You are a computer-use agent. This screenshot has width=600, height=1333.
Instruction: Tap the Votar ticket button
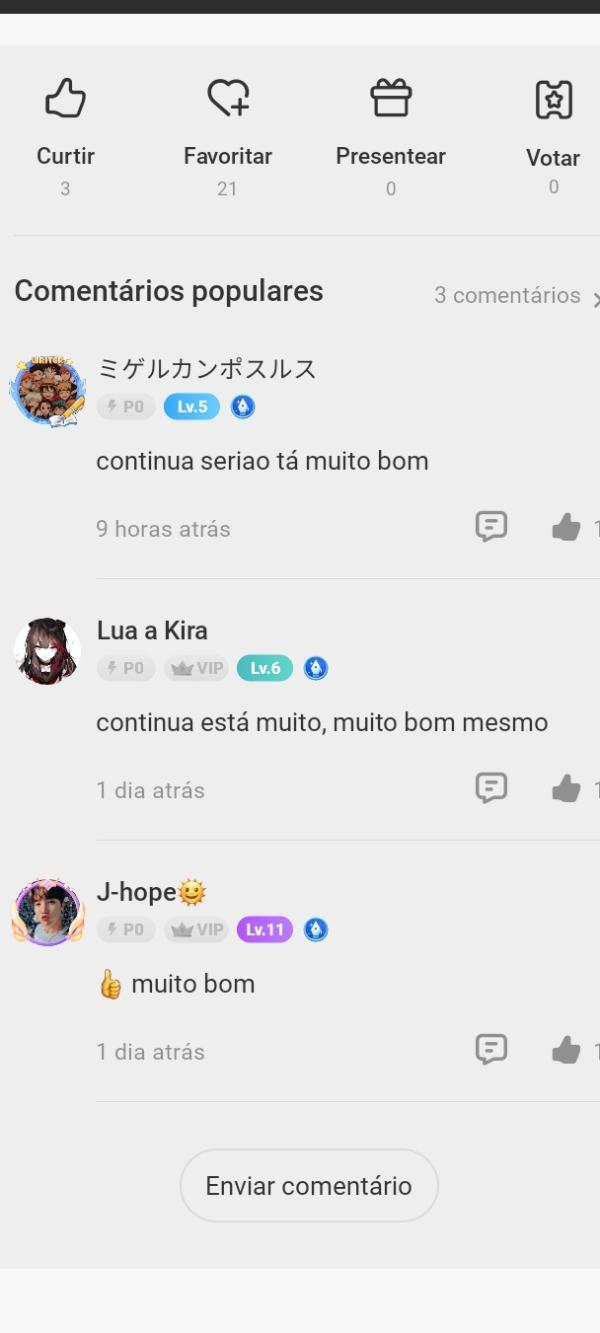[x=553, y=100]
